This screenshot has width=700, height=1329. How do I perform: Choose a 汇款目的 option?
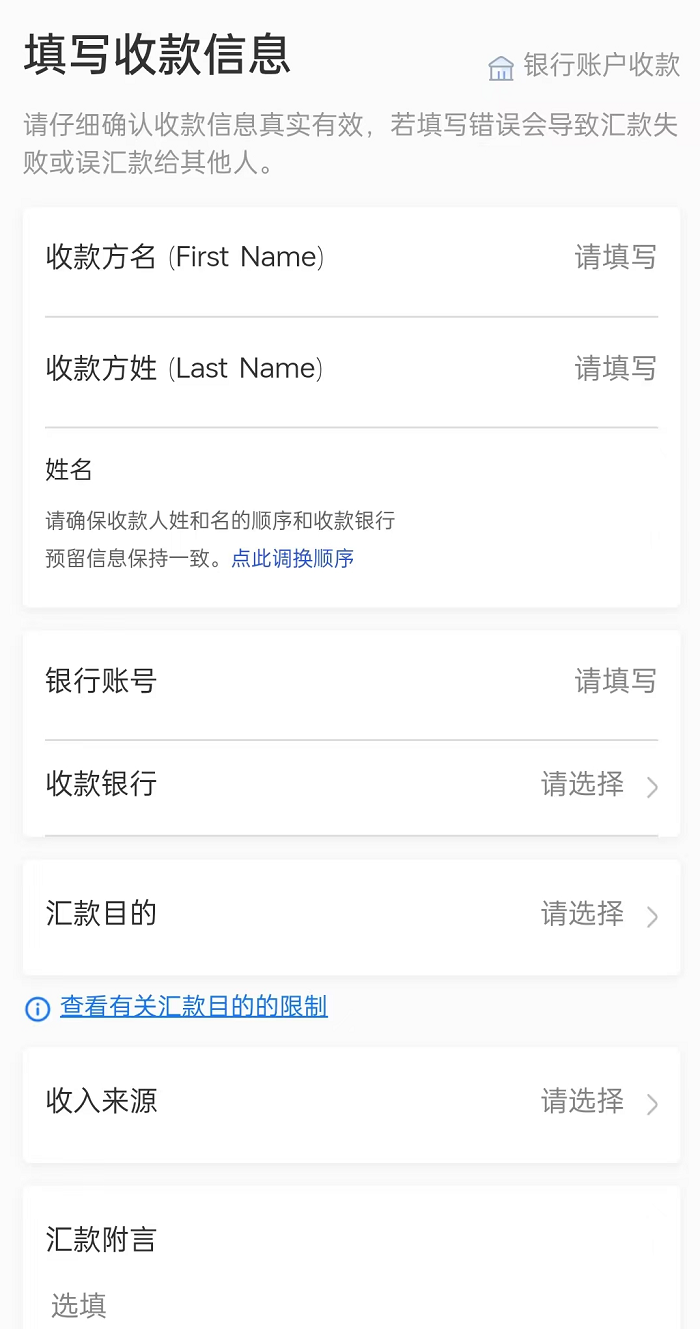[351, 915]
